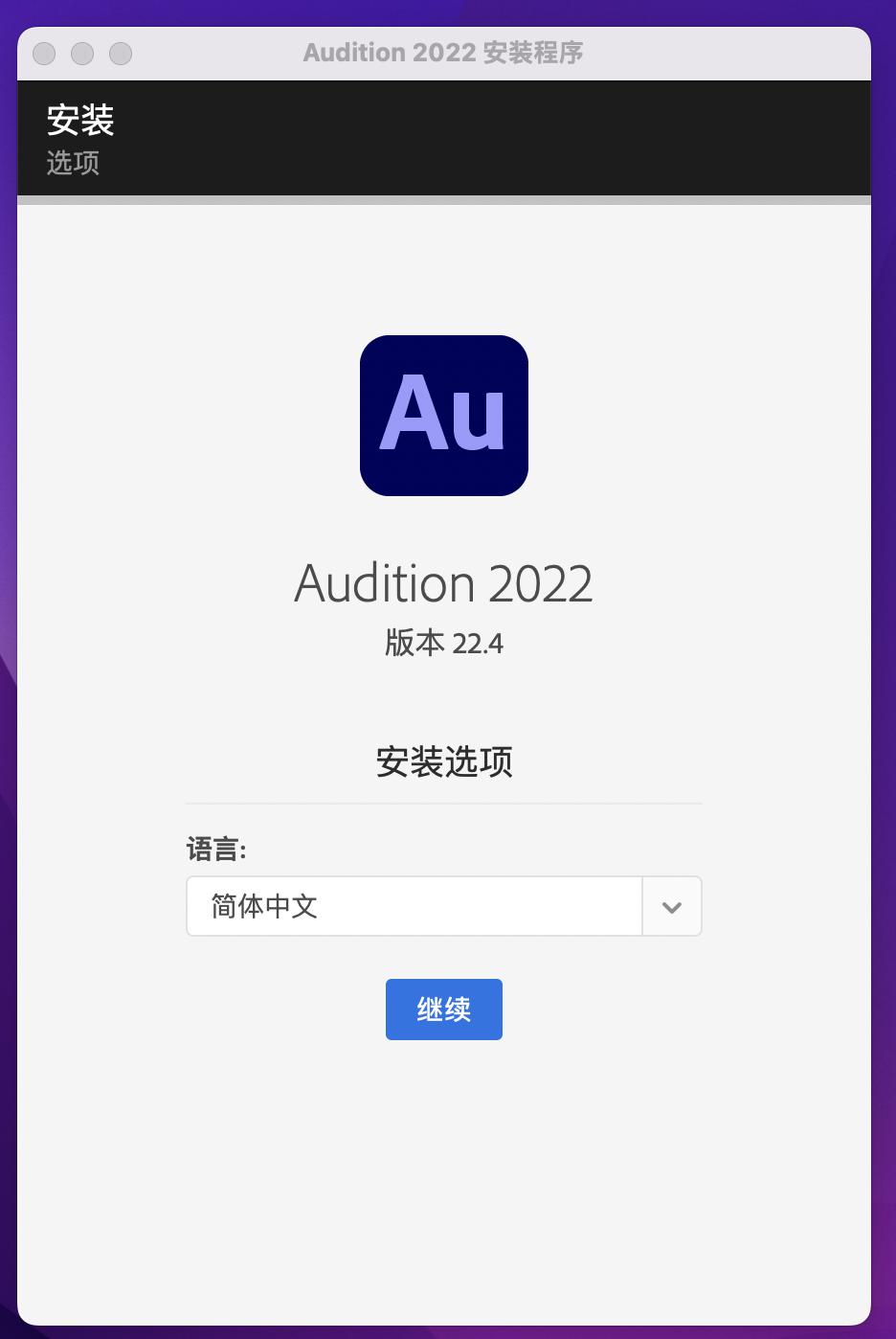The image size is (896, 1339).
Task: Minimize the installer window
Action: pyautogui.click(x=82, y=54)
